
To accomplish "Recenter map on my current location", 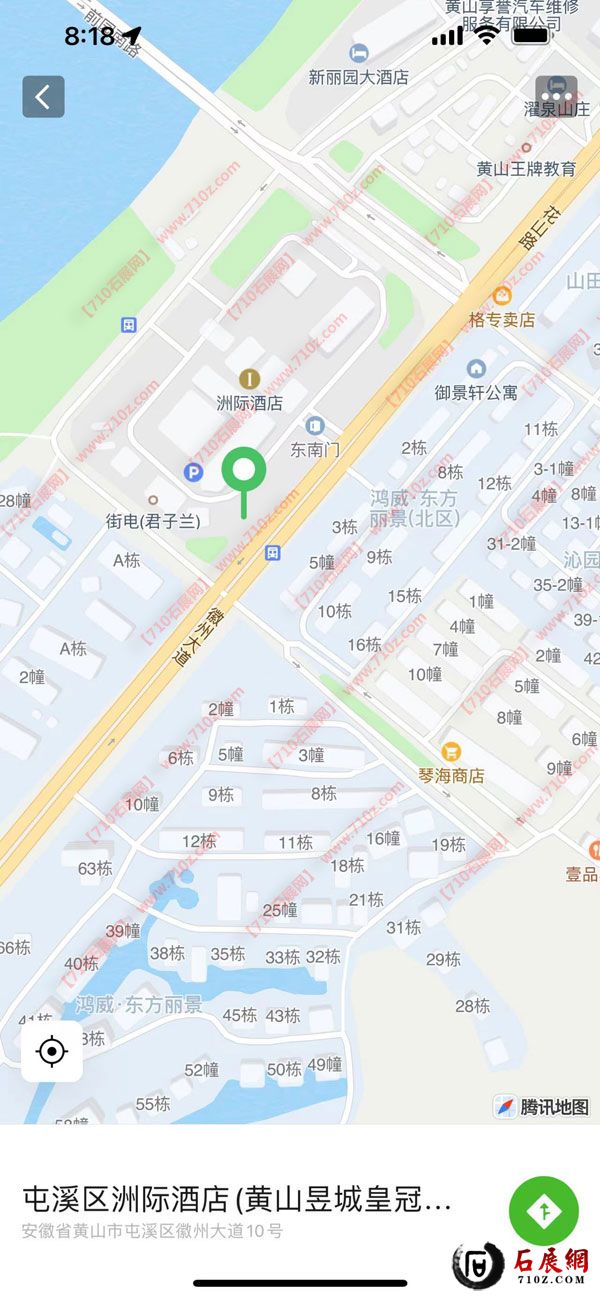I will click(x=52, y=1052).
